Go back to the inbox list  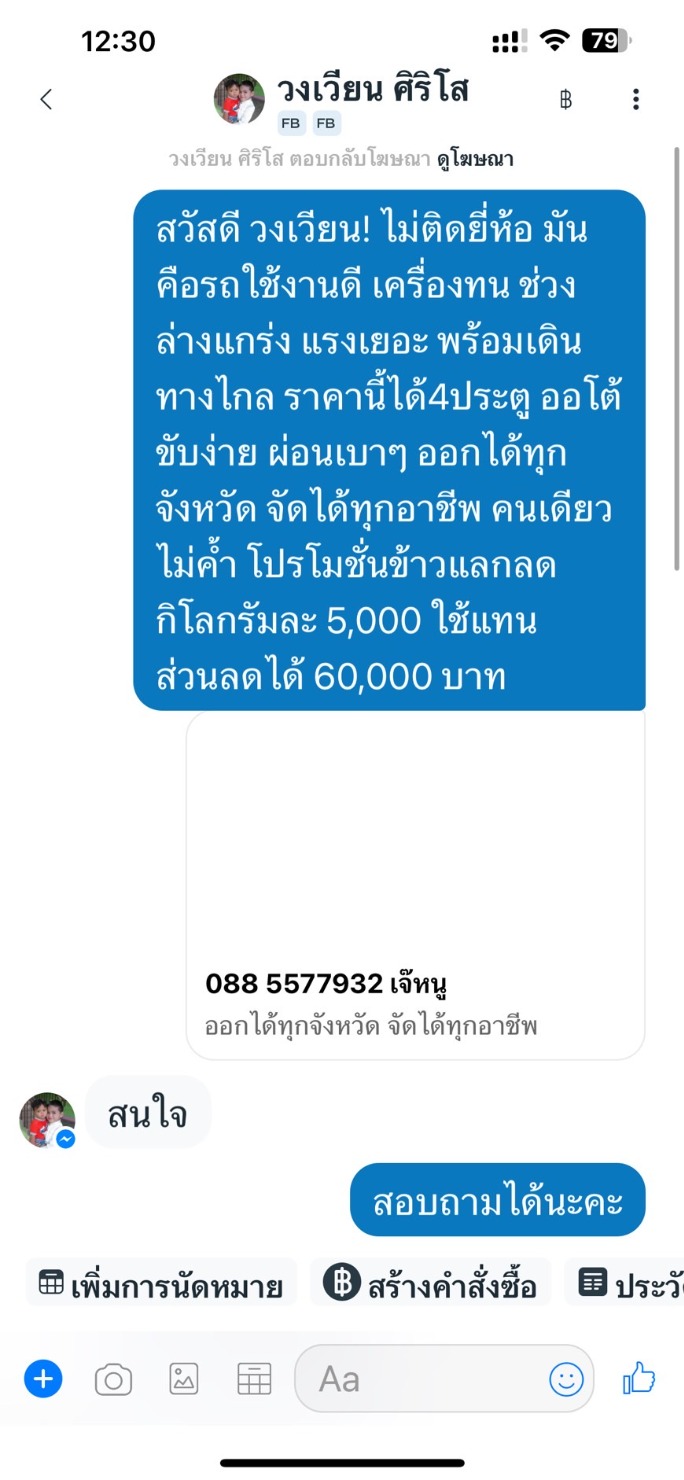pos(45,99)
